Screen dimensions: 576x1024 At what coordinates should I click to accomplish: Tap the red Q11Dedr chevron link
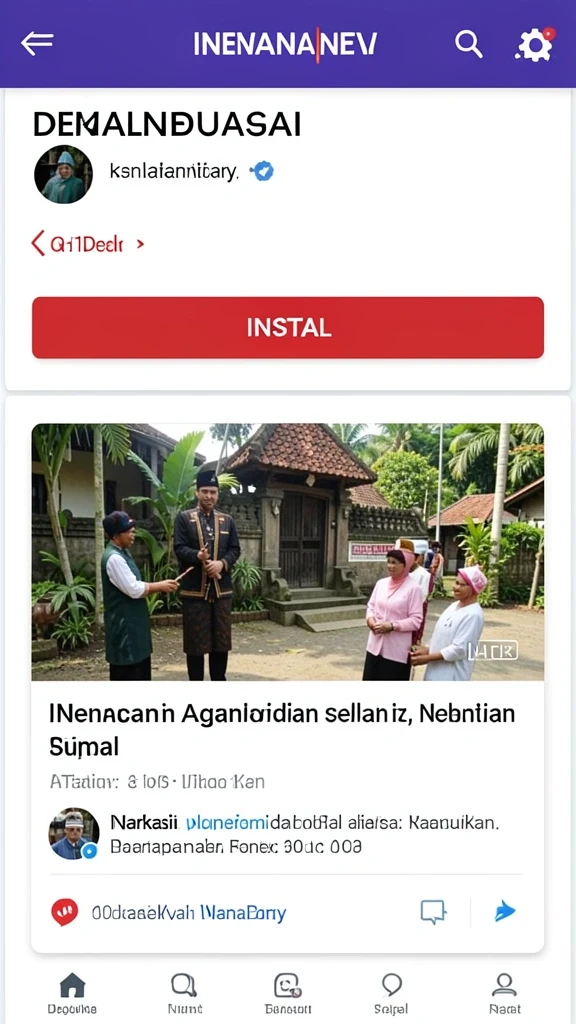(x=88, y=244)
